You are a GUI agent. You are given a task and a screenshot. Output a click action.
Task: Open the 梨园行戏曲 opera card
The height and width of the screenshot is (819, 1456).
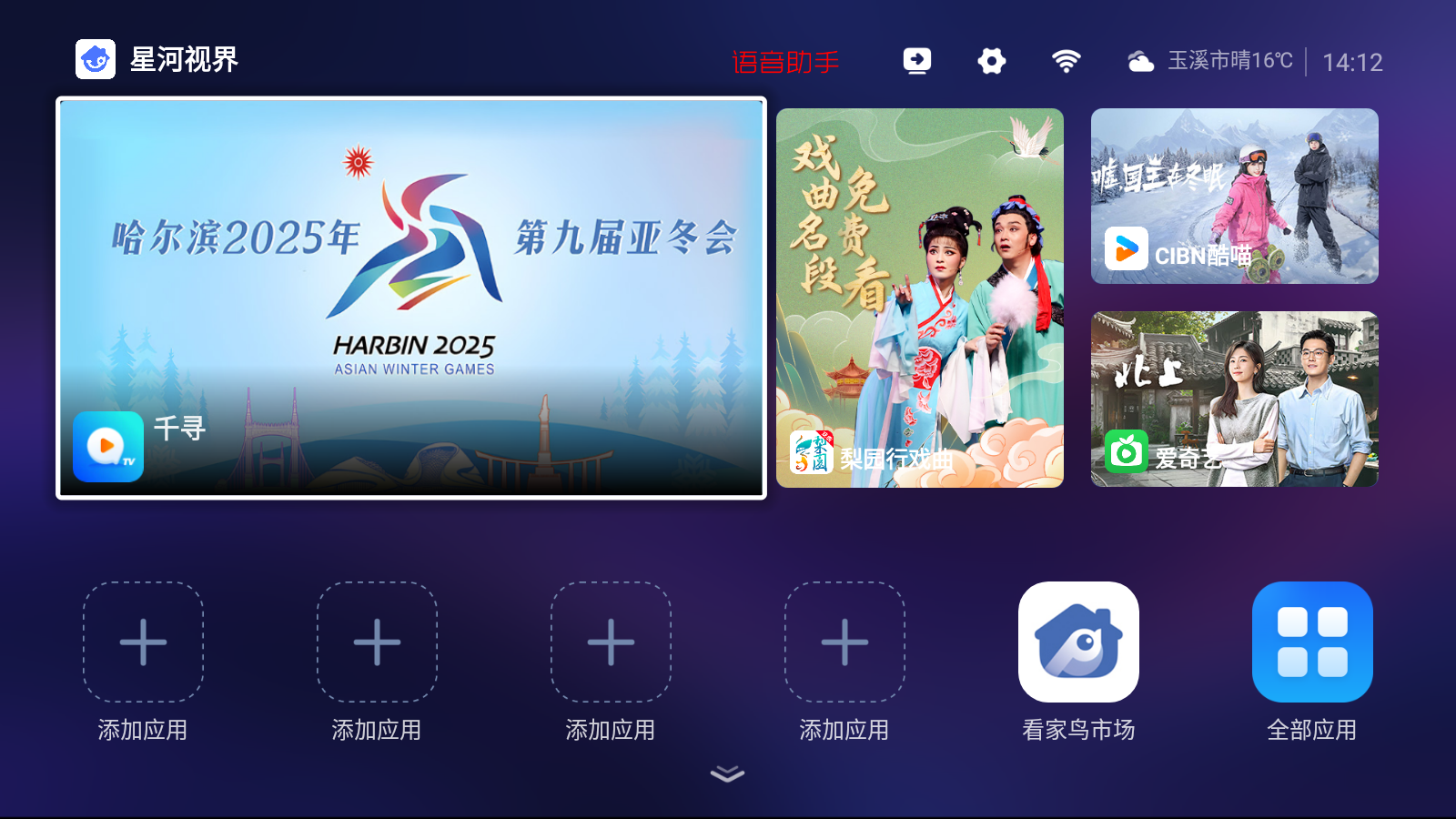tap(919, 298)
